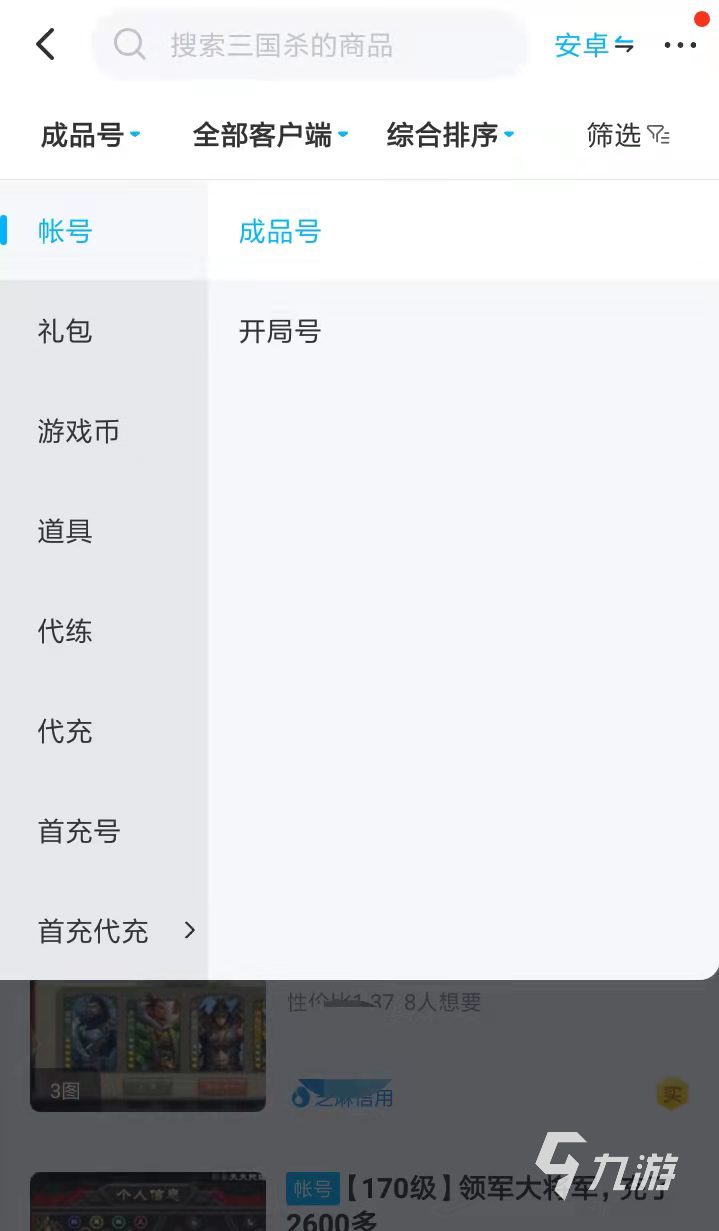Choose the 成品号 sub-option
The width and height of the screenshot is (719, 1231).
[x=280, y=232]
